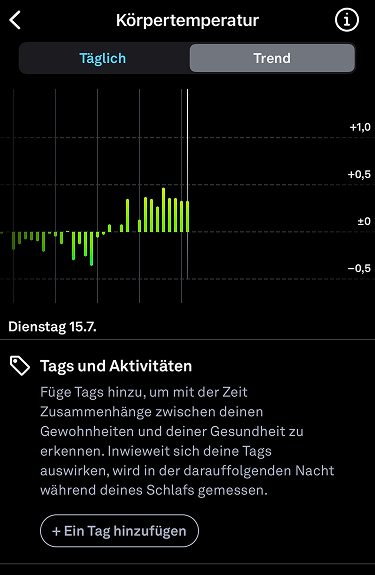Go back using the top-left arrow
Screen dimensions: 375x575
click(x=15, y=20)
